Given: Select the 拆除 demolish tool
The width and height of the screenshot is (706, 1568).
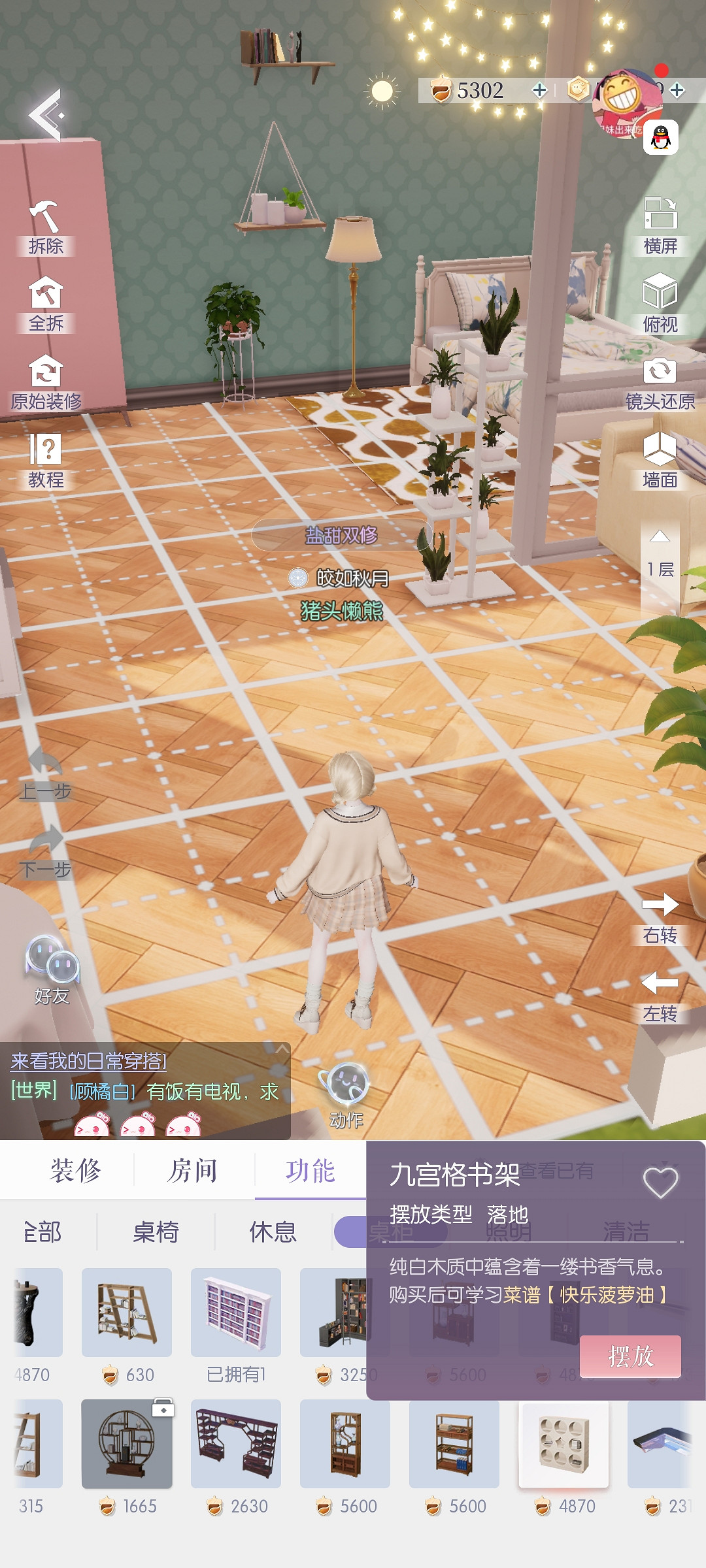Looking at the screenshot, I should [45, 227].
